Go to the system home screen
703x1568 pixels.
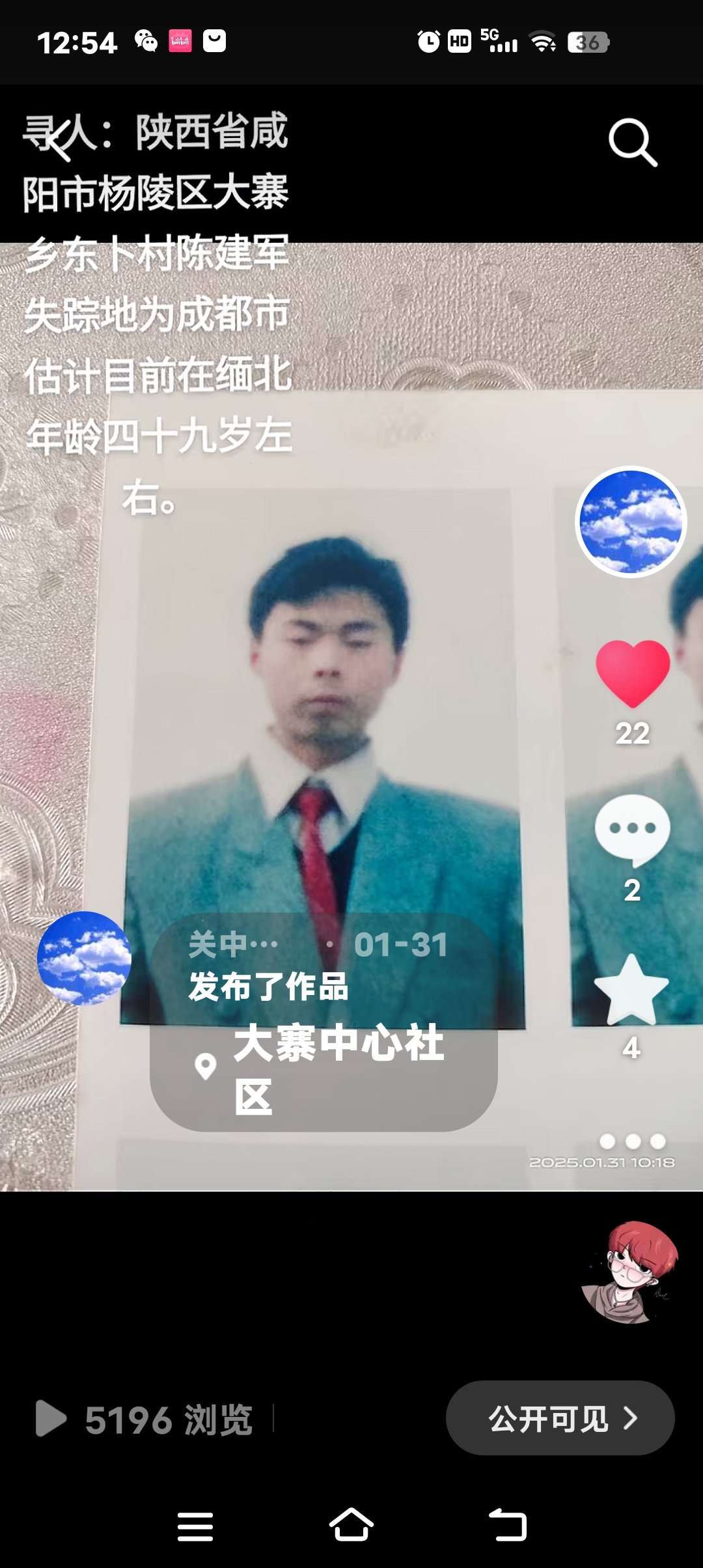[351, 1526]
